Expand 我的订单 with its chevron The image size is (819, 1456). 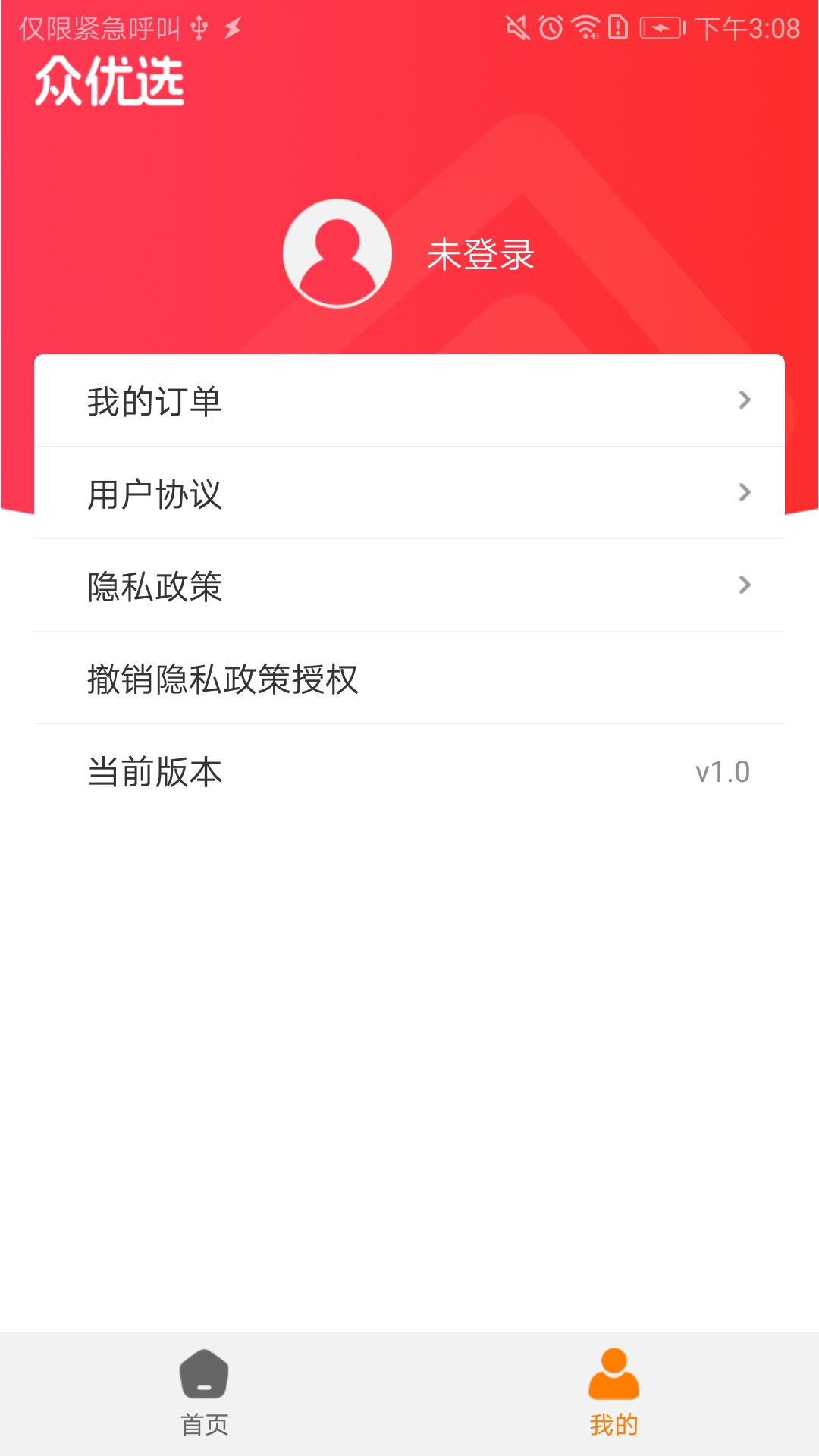click(x=744, y=401)
